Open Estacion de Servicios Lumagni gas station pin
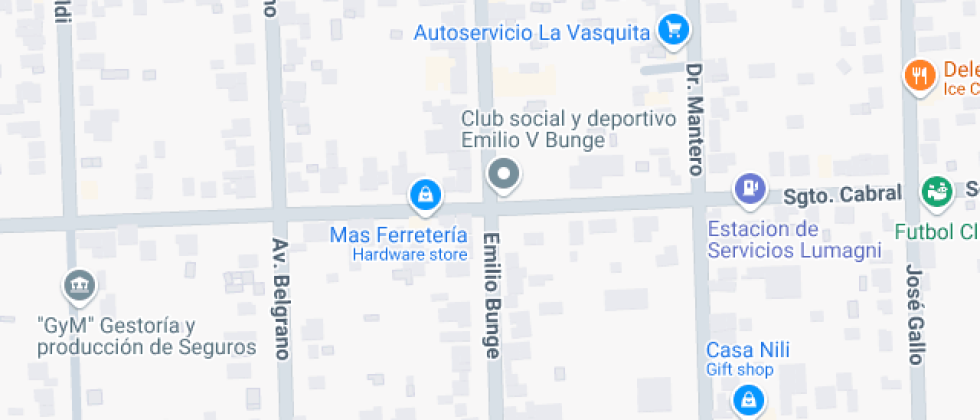Viewport: 980px width, 420px height. pos(749,188)
